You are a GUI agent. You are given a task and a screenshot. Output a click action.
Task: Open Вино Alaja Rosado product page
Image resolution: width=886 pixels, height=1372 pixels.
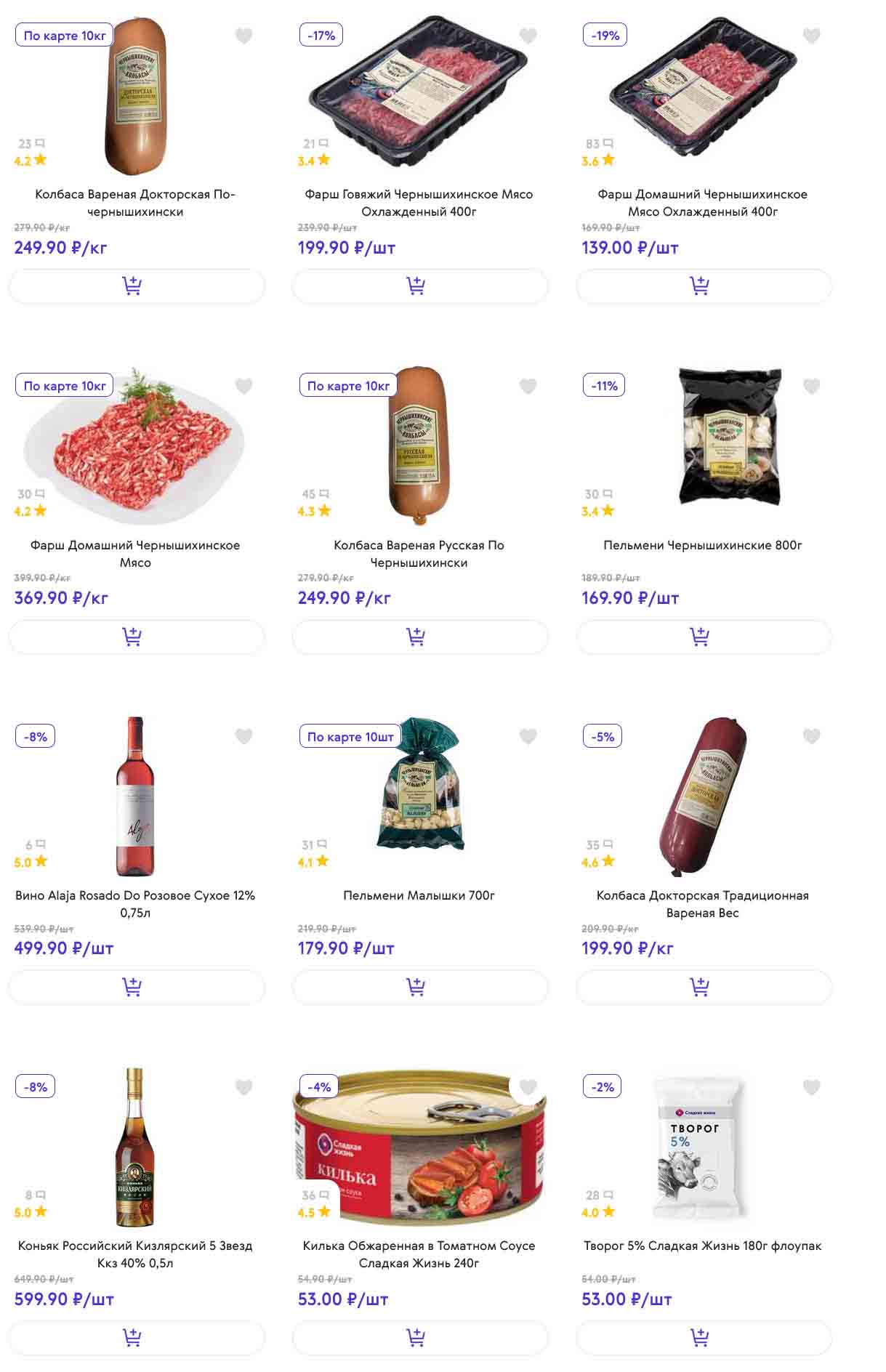pyautogui.click(x=135, y=903)
